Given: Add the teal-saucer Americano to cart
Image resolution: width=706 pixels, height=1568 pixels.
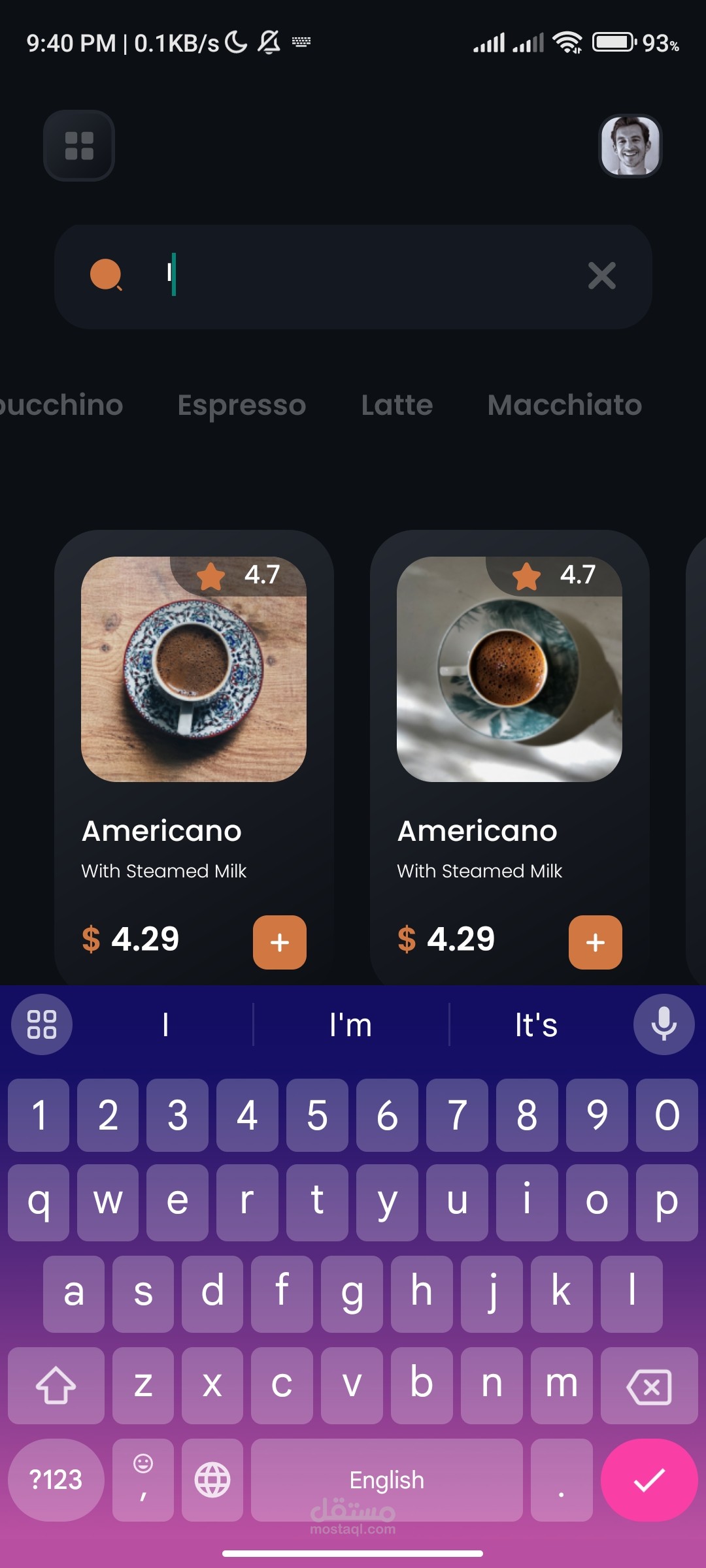Looking at the screenshot, I should click(x=596, y=942).
